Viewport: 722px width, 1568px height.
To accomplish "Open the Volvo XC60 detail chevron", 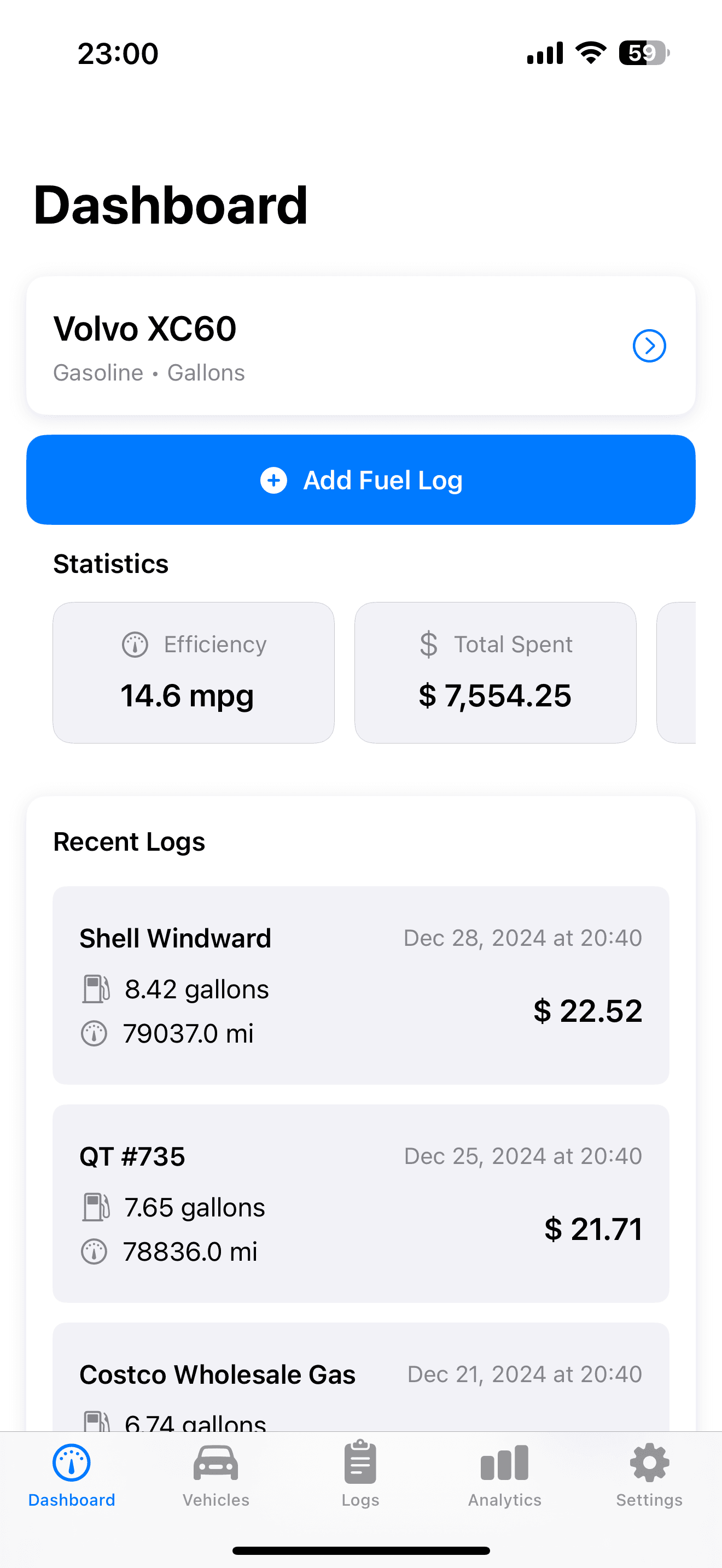I will pyautogui.click(x=649, y=345).
